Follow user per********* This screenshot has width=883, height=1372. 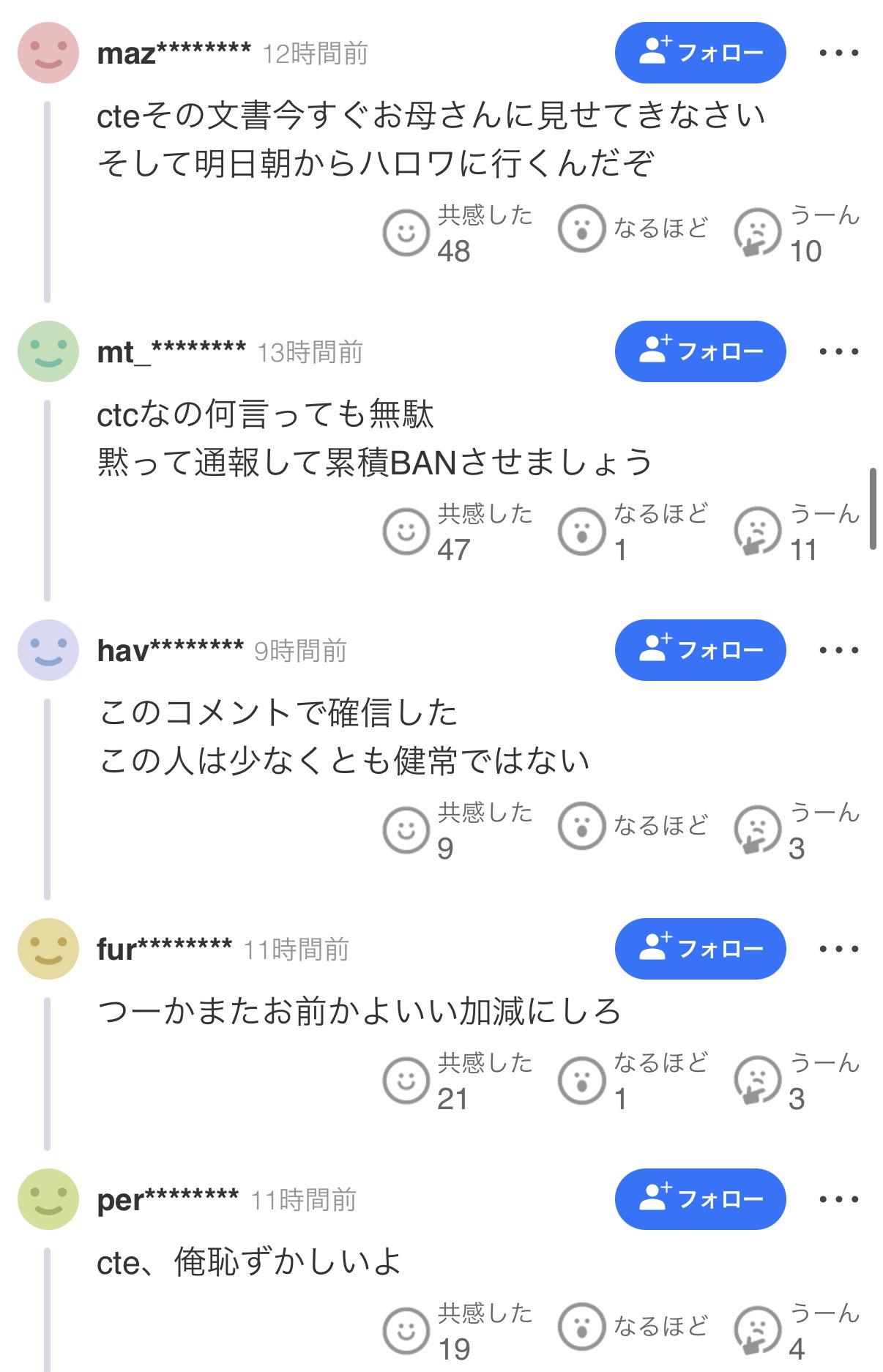tap(700, 1199)
